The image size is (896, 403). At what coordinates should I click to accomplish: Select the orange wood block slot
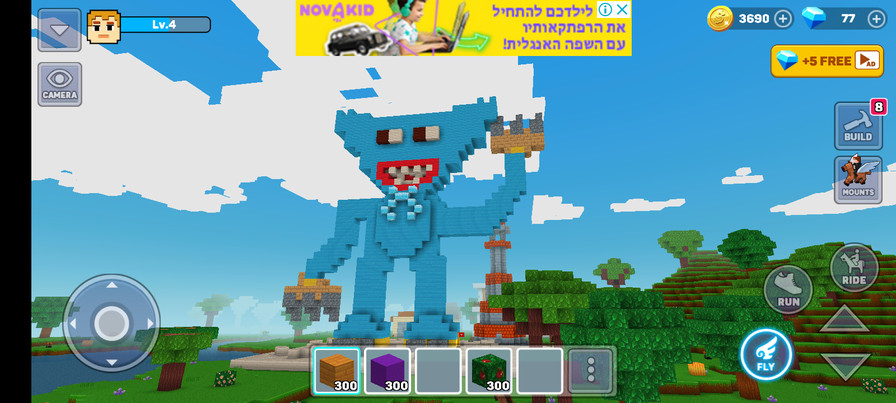click(x=337, y=371)
